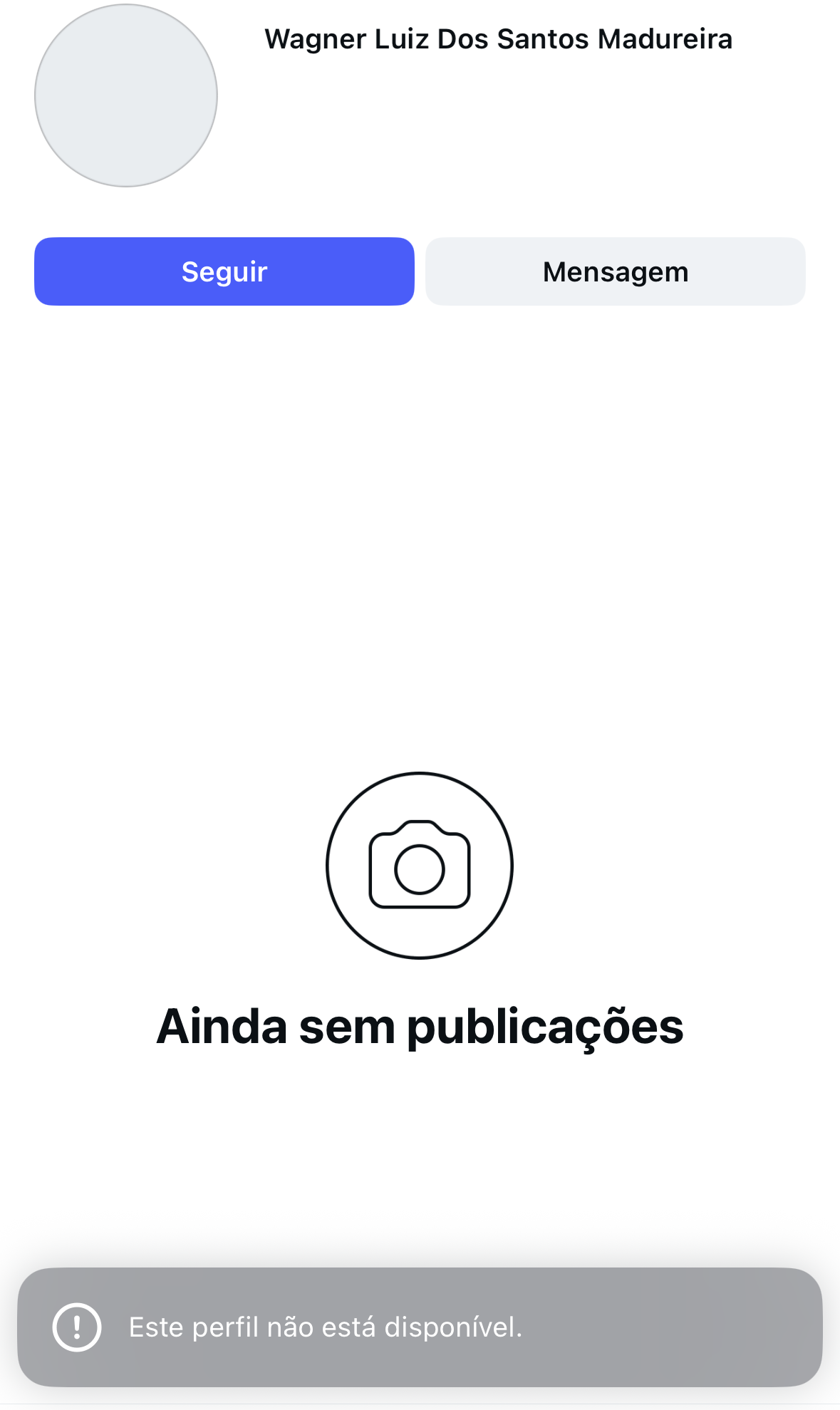
Task: Tap the light Mensagem pill on the right
Action: [x=615, y=271]
